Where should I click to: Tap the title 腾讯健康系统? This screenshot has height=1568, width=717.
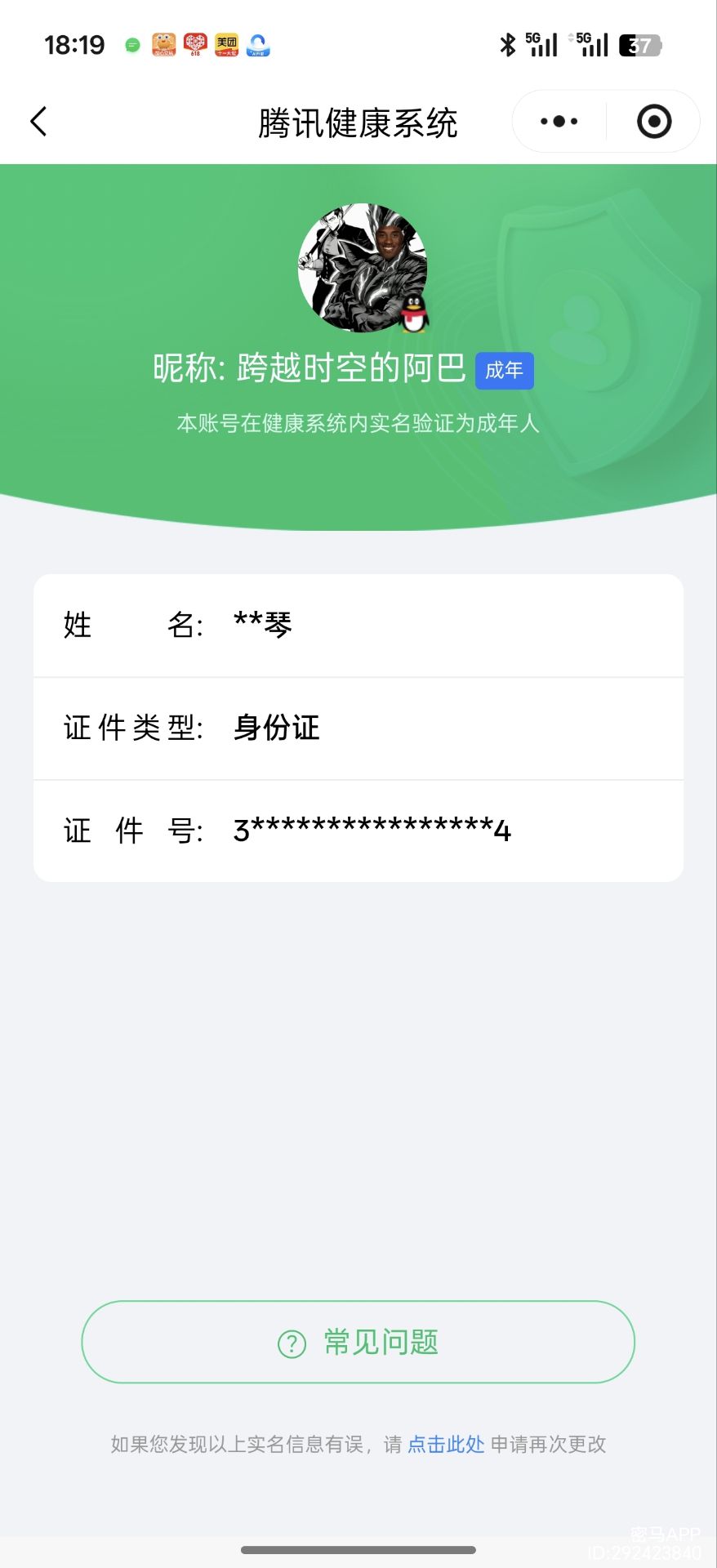pos(358,121)
